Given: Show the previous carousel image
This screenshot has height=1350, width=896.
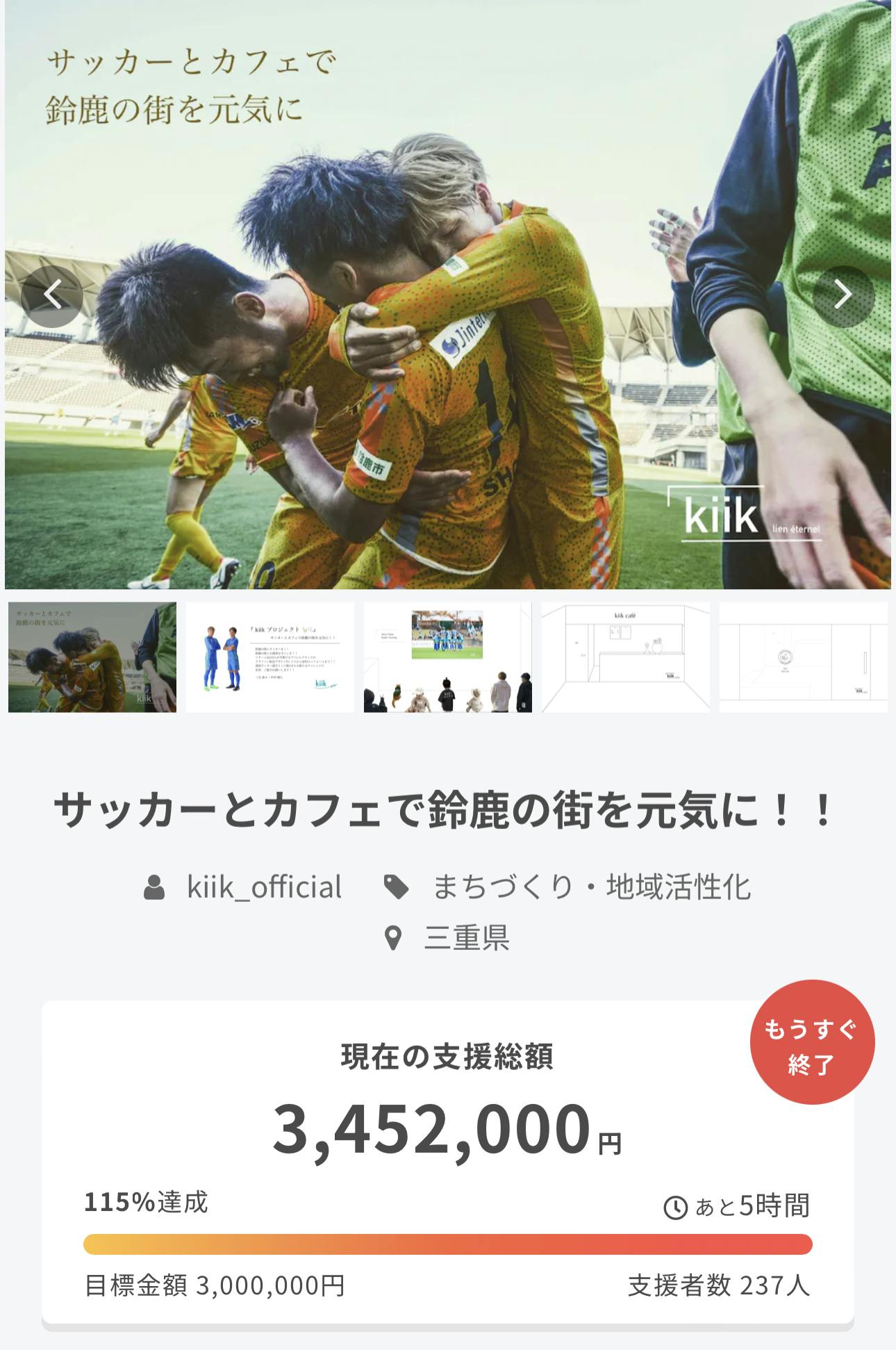Looking at the screenshot, I should [x=52, y=297].
